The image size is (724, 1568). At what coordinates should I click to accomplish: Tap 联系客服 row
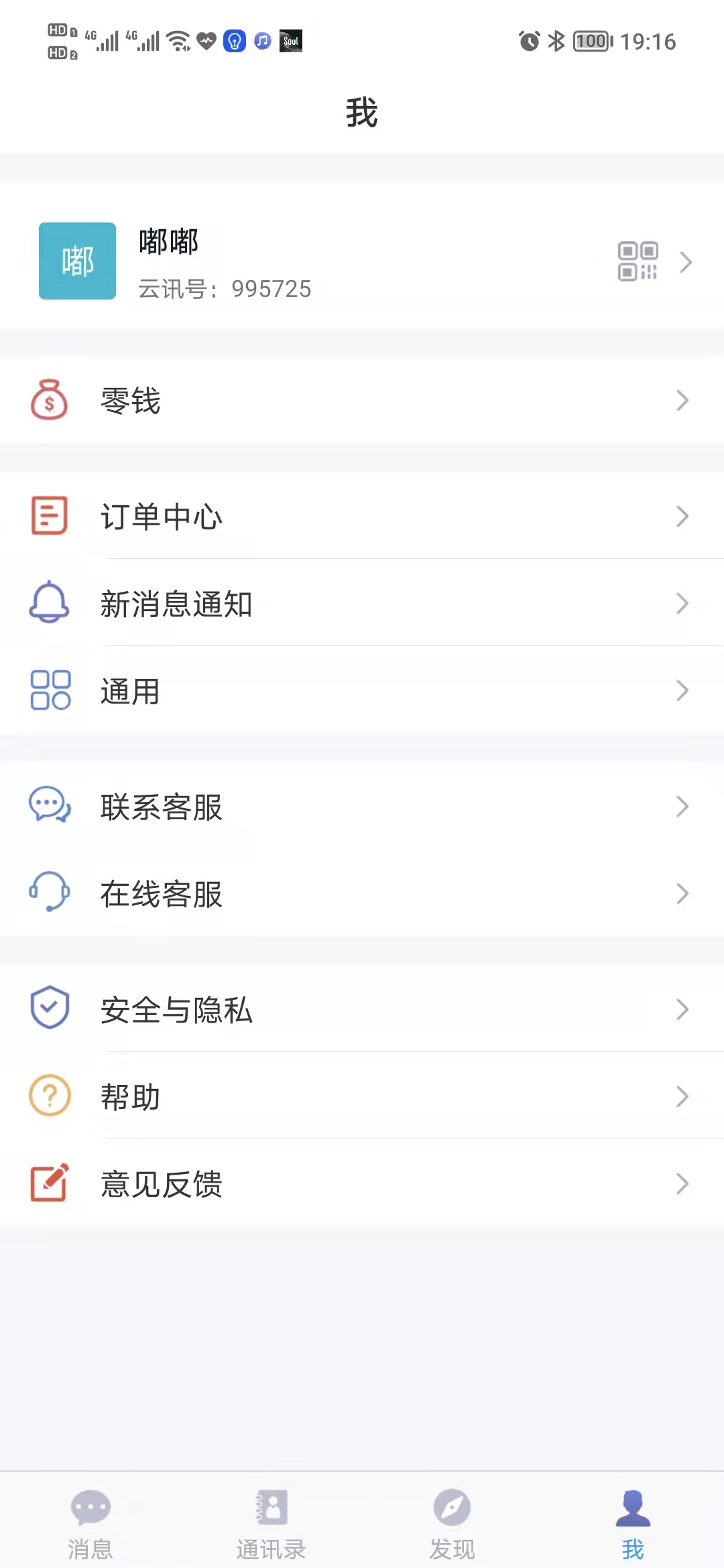coord(362,806)
